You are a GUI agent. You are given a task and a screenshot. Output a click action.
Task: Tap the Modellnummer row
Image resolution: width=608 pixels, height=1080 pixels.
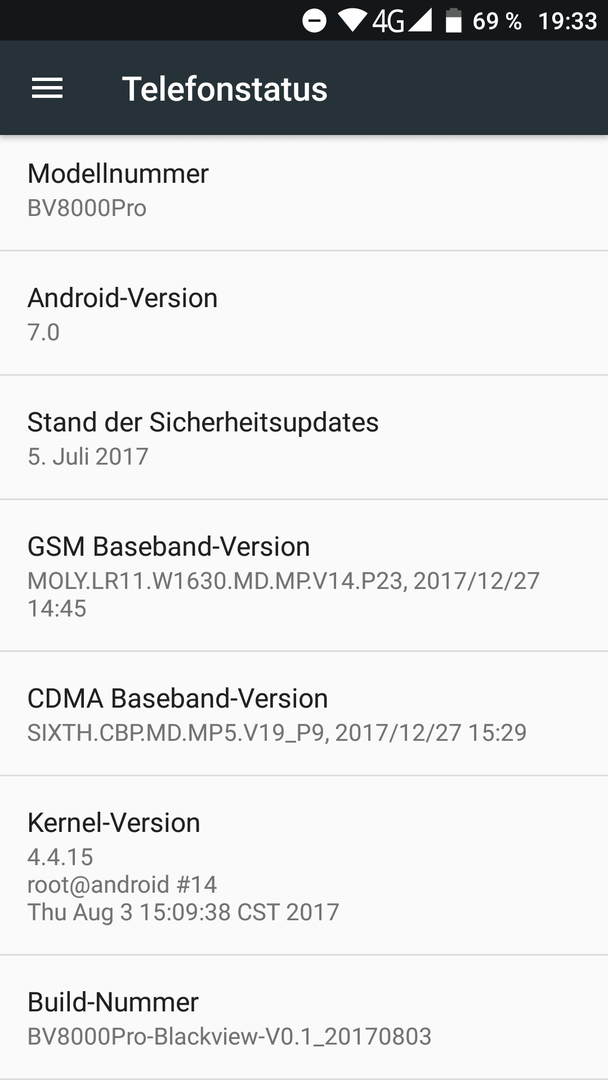click(304, 192)
